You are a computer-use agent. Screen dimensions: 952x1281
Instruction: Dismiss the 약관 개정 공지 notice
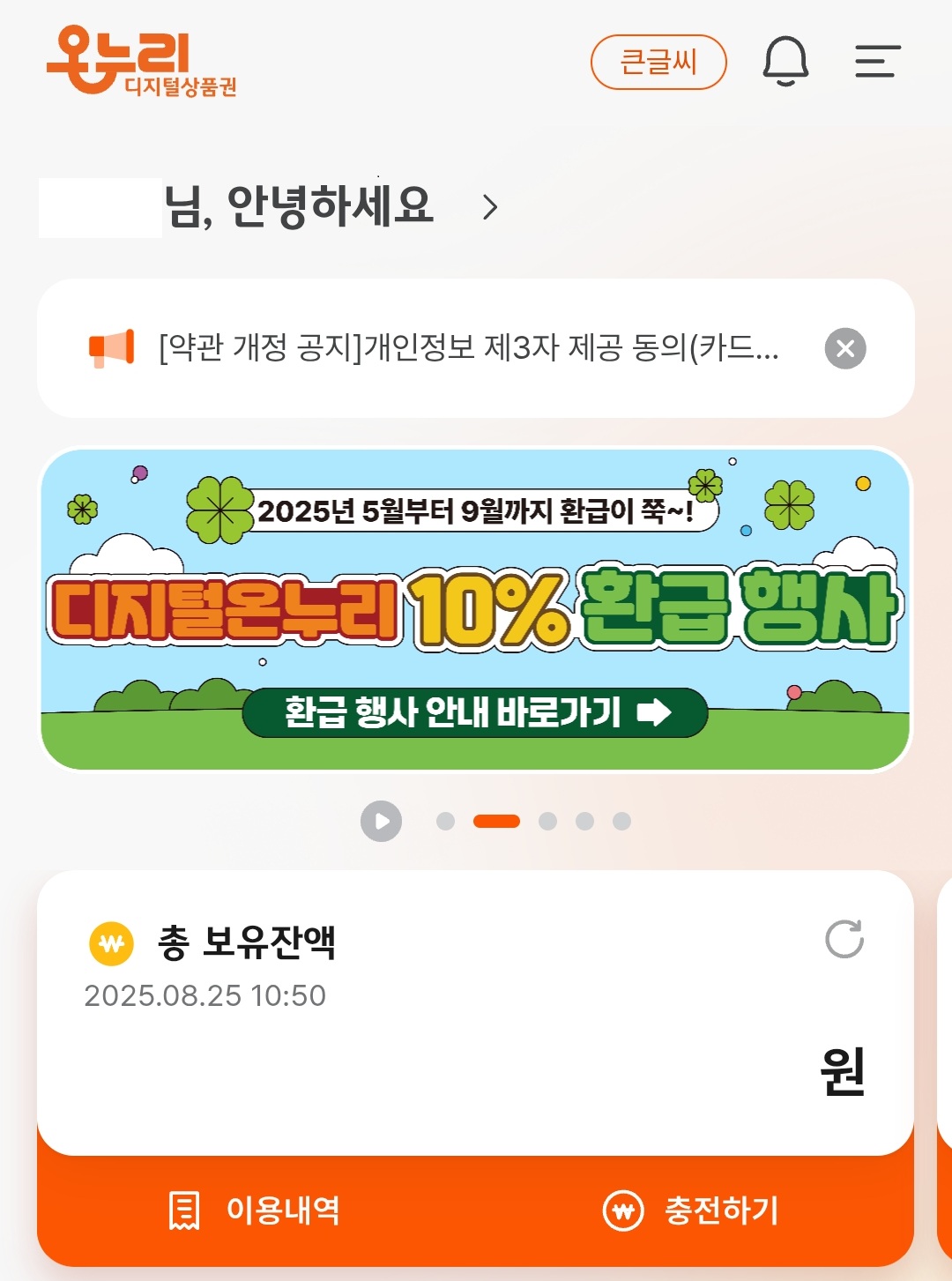point(845,347)
